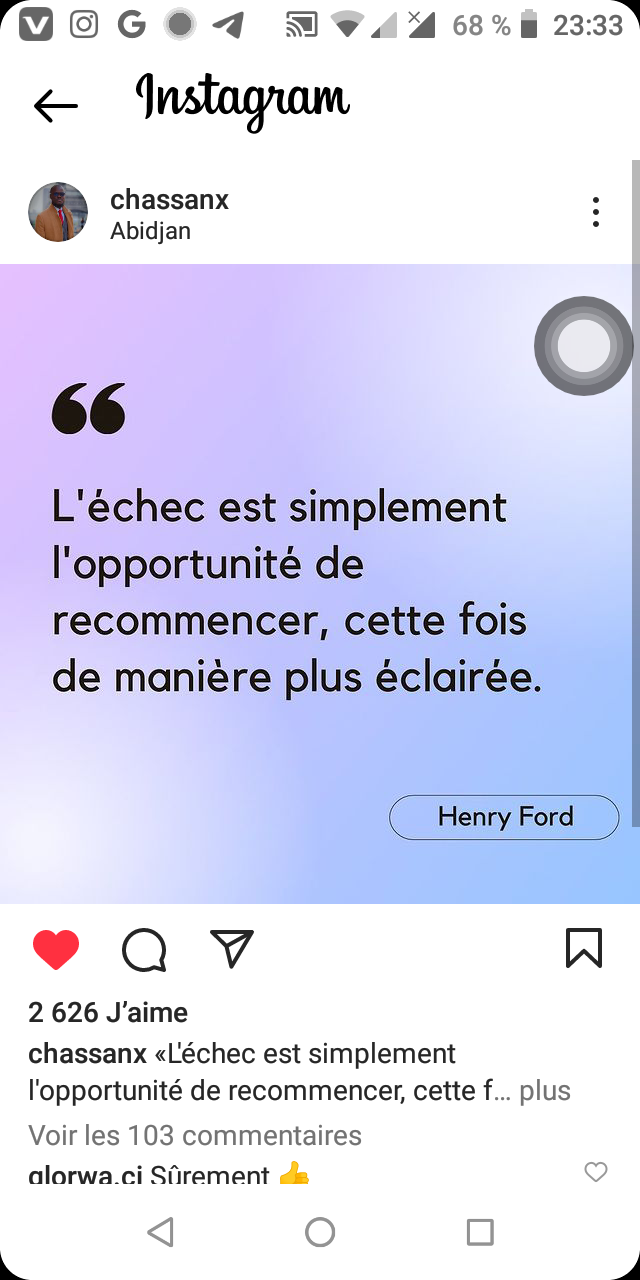Open the chassanx username in post header
The image size is (640, 1280).
(169, 199)
